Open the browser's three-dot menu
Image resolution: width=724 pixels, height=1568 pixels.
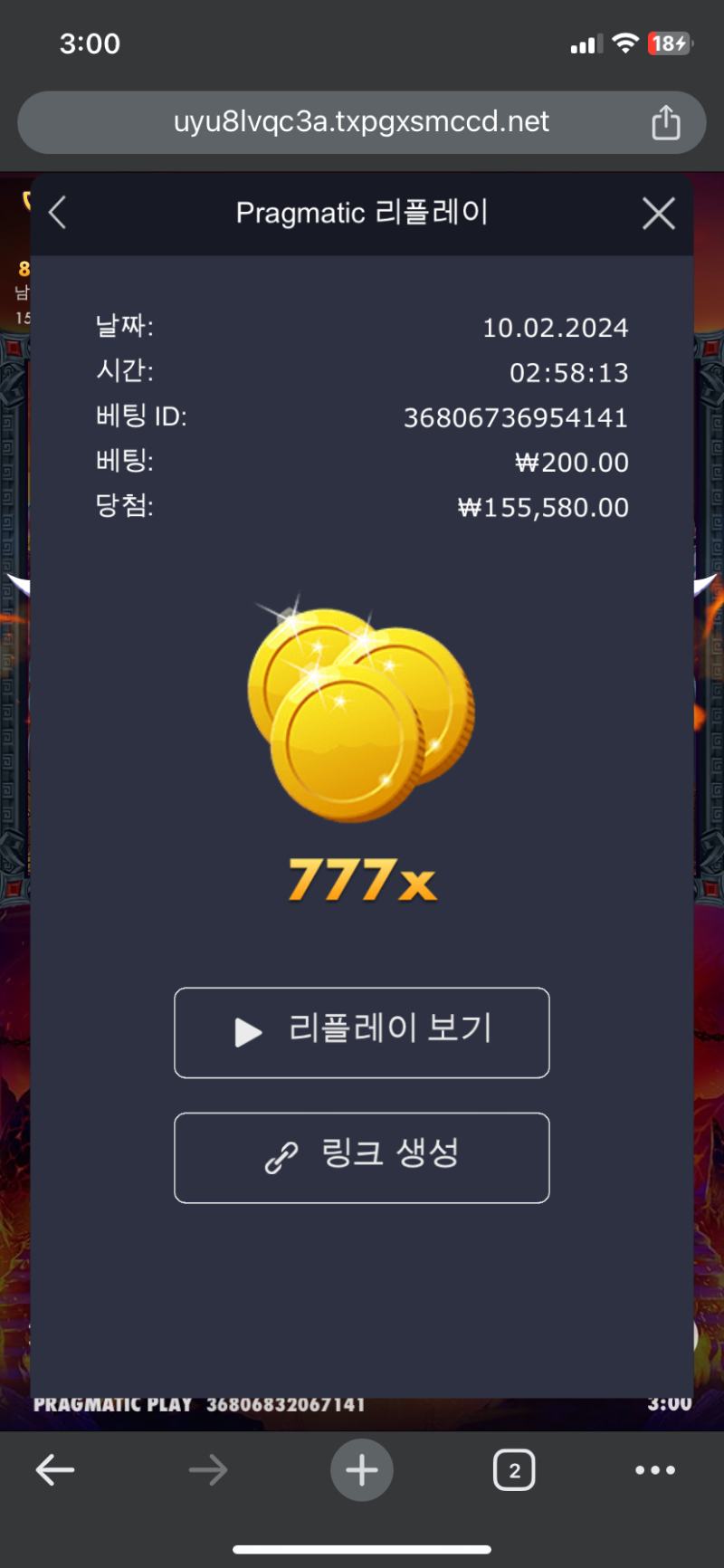(655, 1469)
